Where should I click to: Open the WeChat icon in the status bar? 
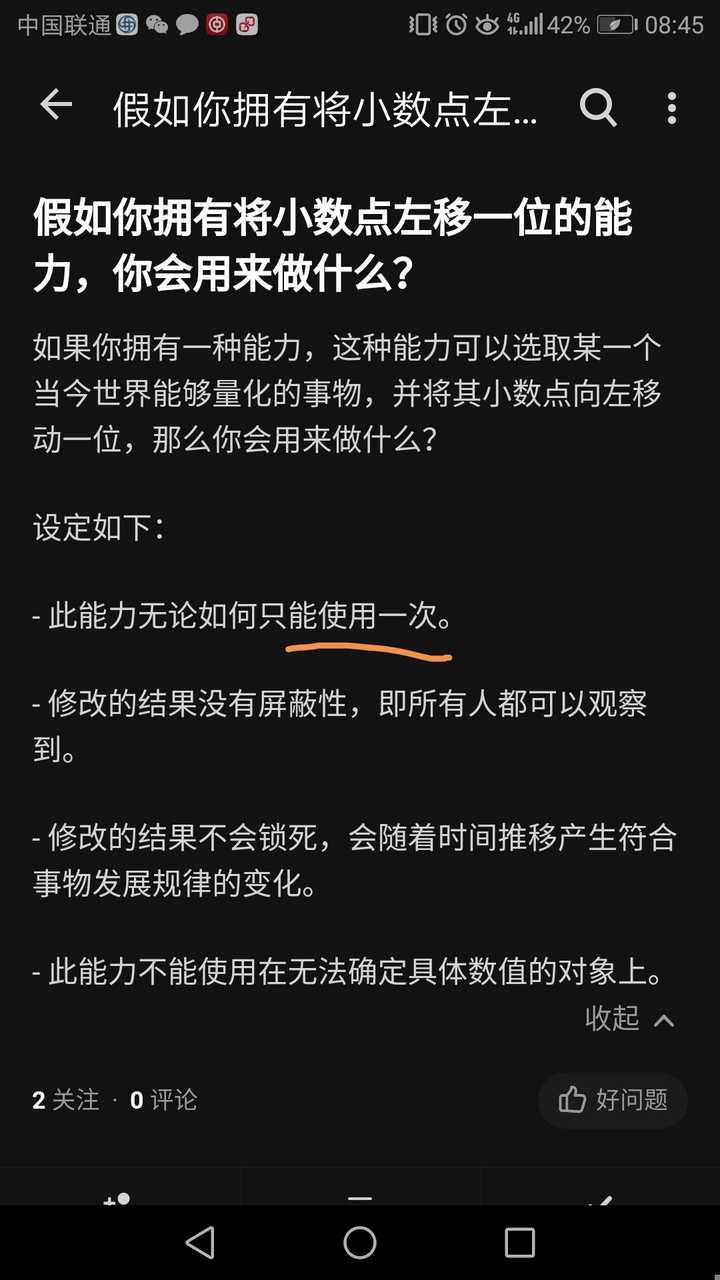point(155,25)
